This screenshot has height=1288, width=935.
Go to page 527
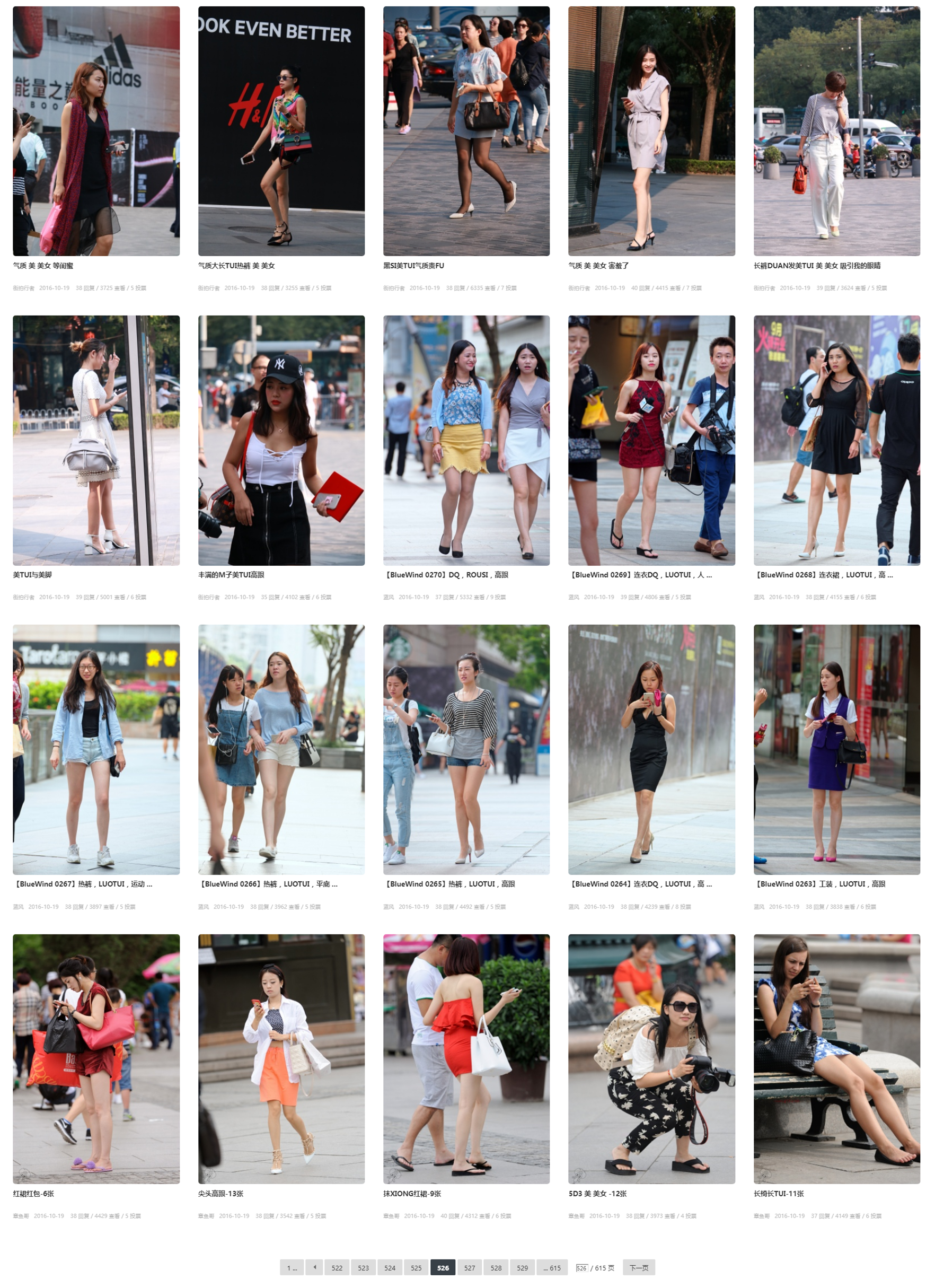click(470, 1267)
